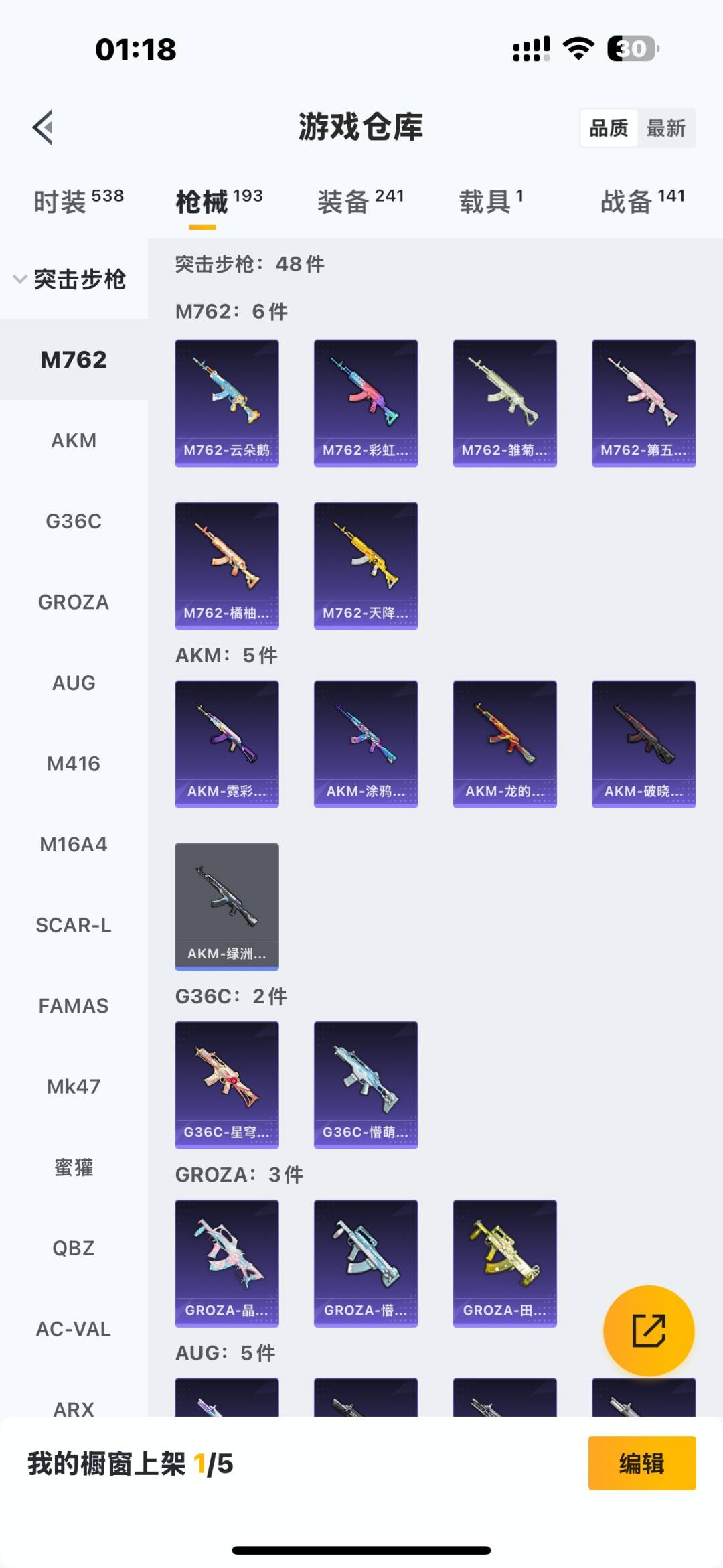View the M762-天降 skin tile

pyautogui.click(x=366, y=565)
